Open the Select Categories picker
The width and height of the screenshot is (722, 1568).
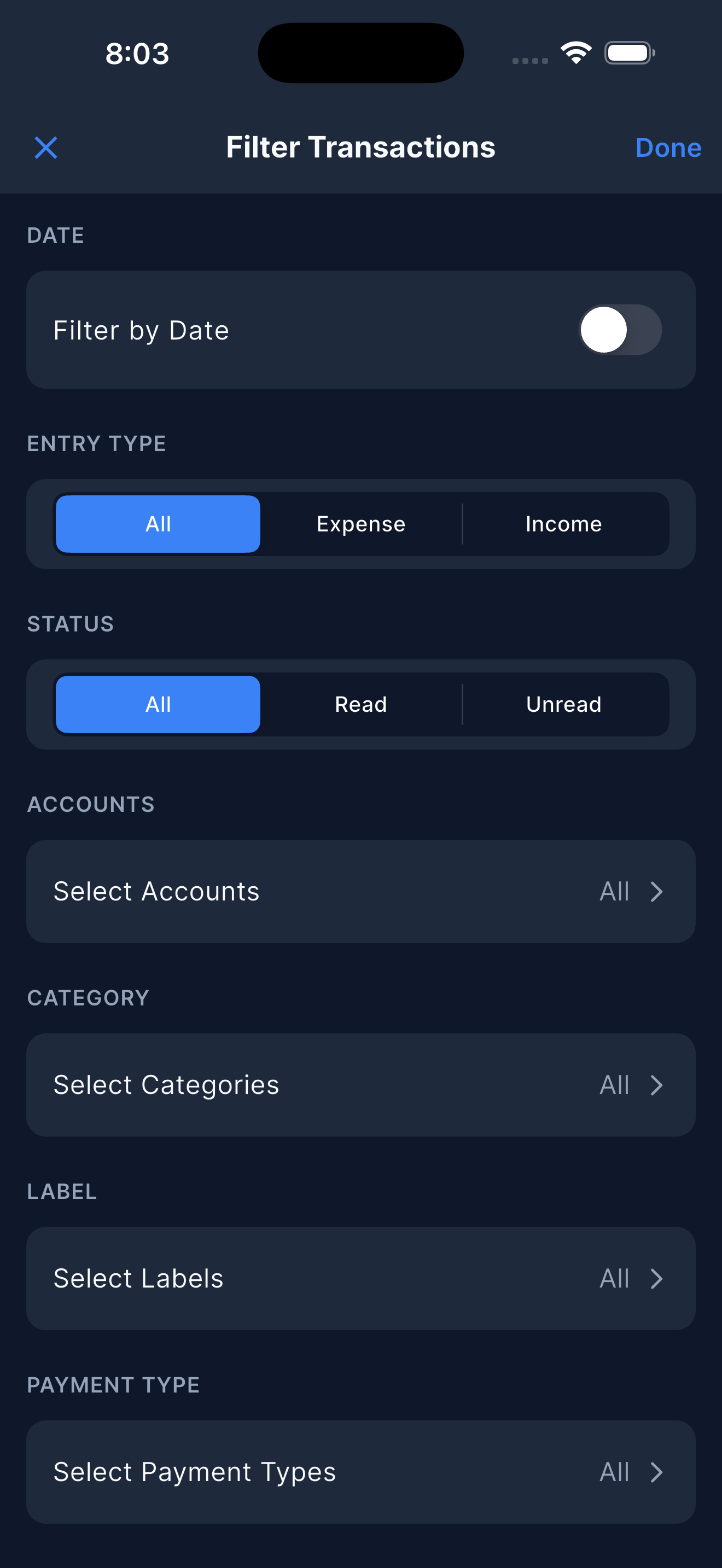click(x=360, y=1084)
